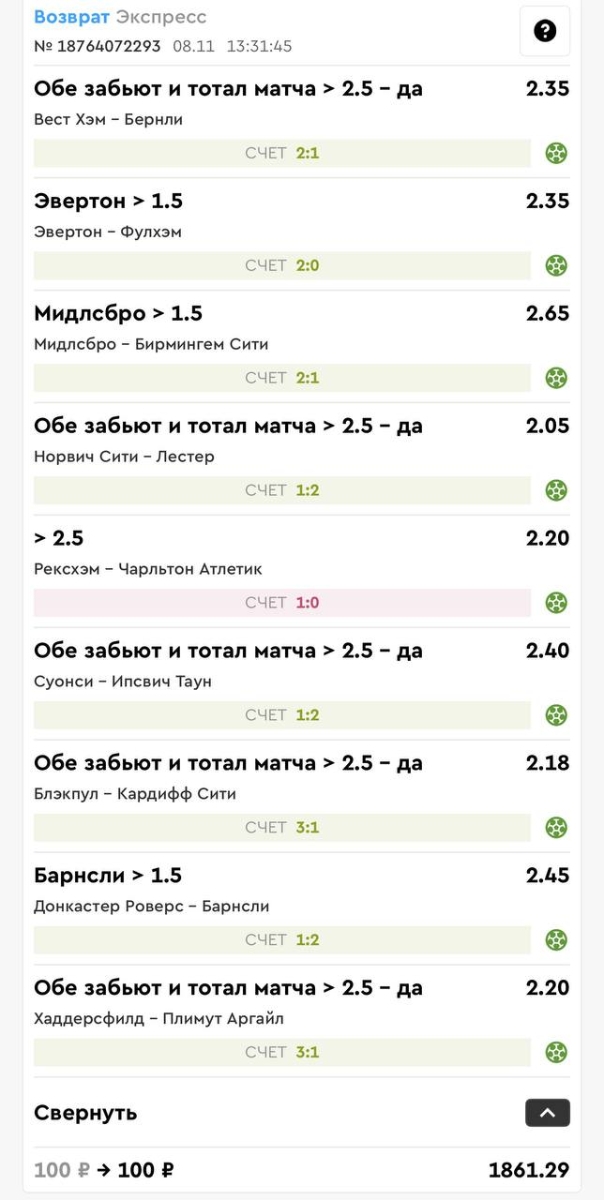Open Хаддерсфилд – Плимут Аргайл match event
Screen dimensions: 604x1200
click(x=159, y=1019)
